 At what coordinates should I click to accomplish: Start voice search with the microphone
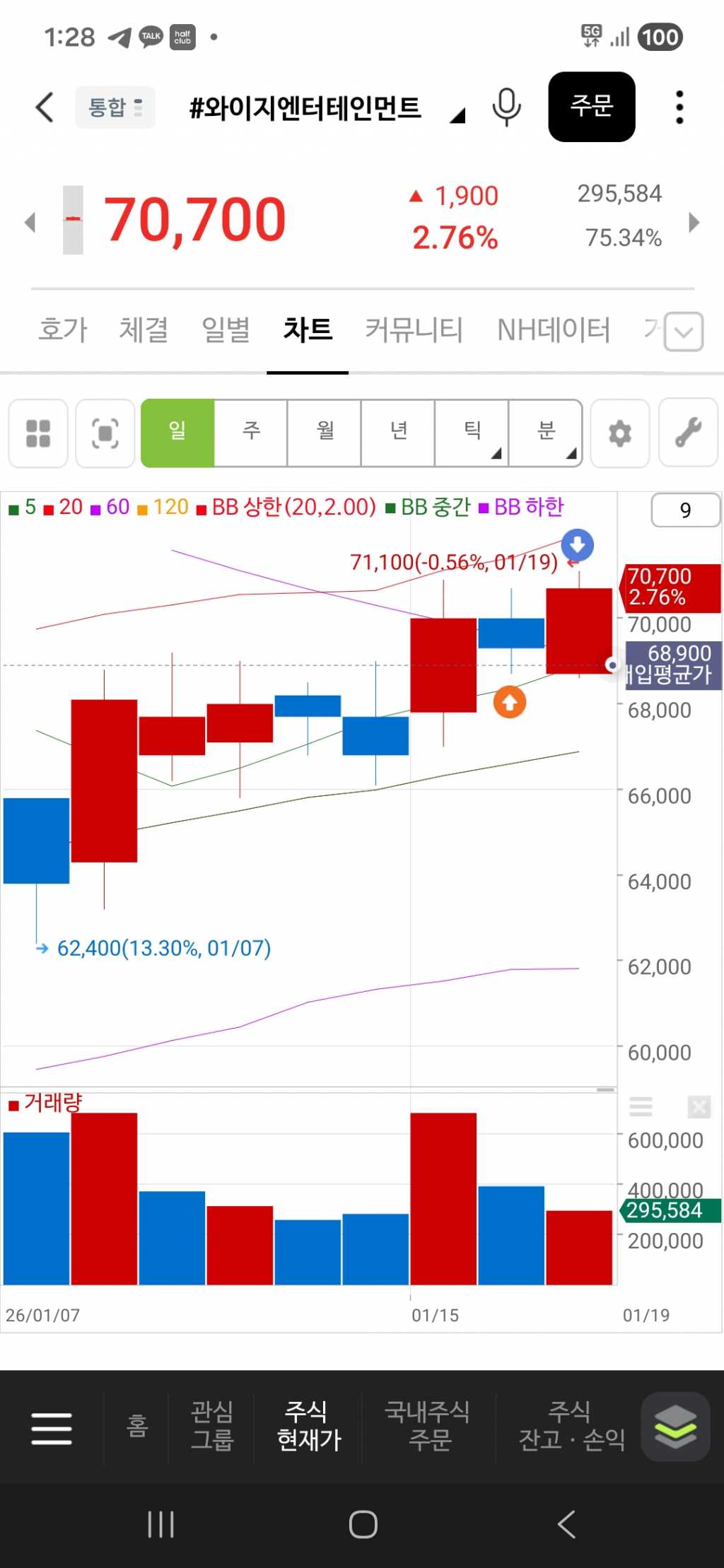[506, 107]
